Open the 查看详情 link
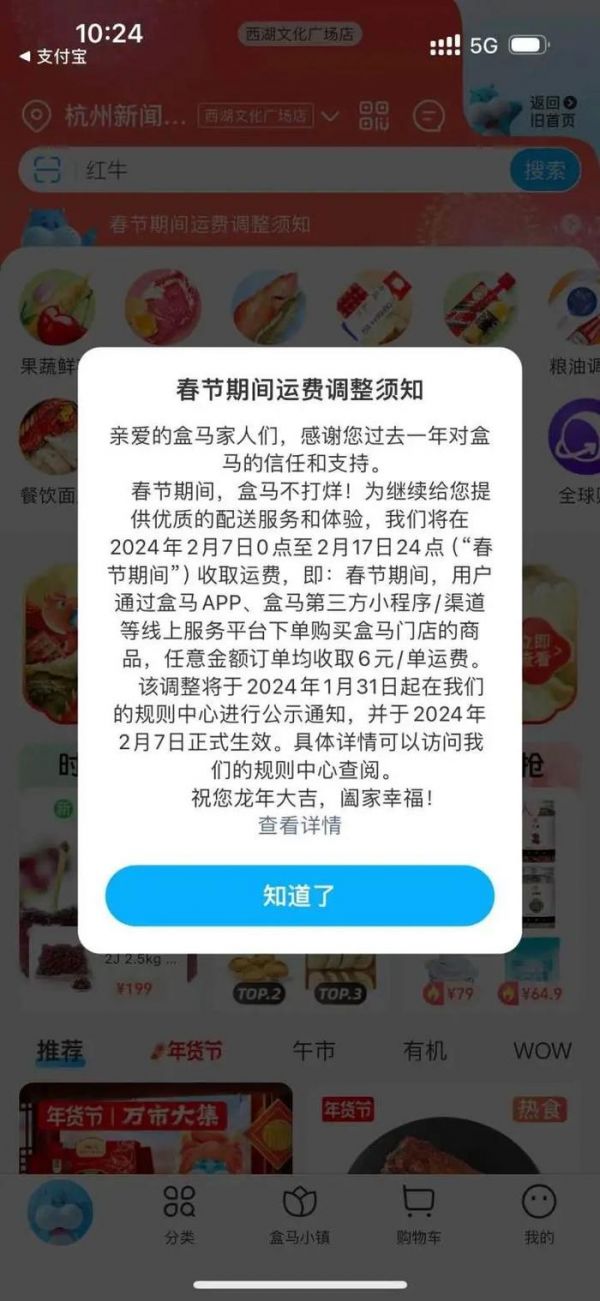Viewport: 600px width, 1301px height. click(299, 825)
